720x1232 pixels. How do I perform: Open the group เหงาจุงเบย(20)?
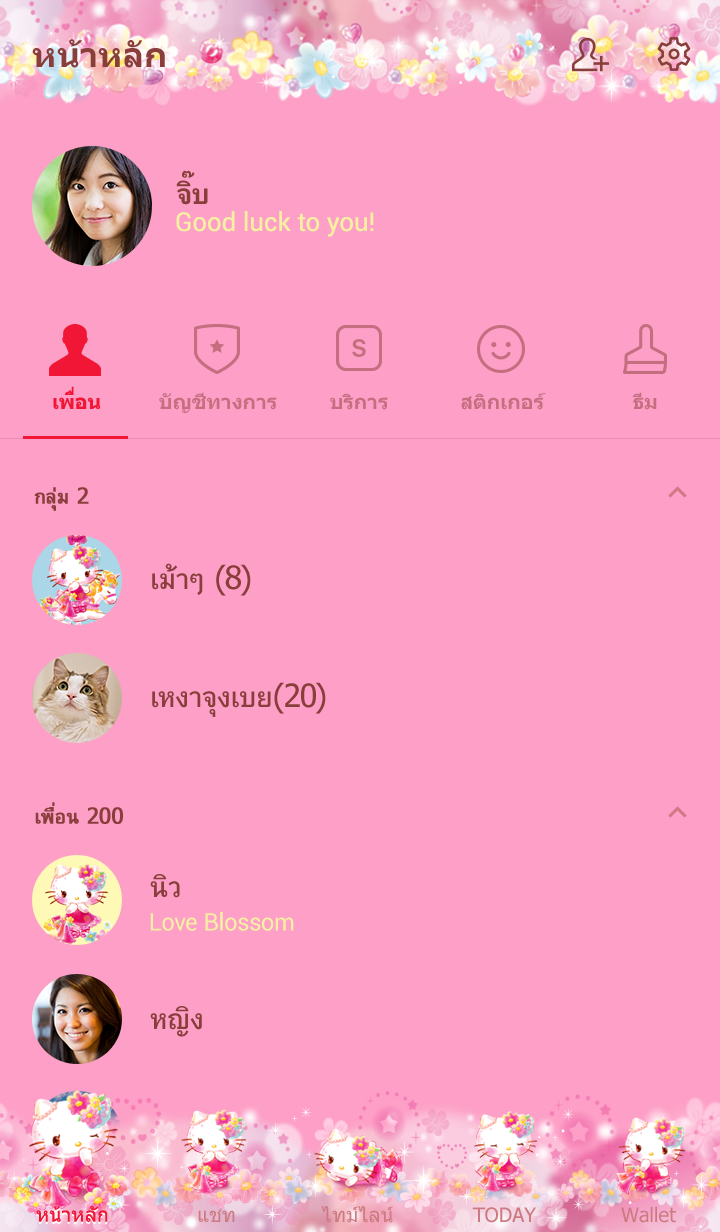(238, 697)
